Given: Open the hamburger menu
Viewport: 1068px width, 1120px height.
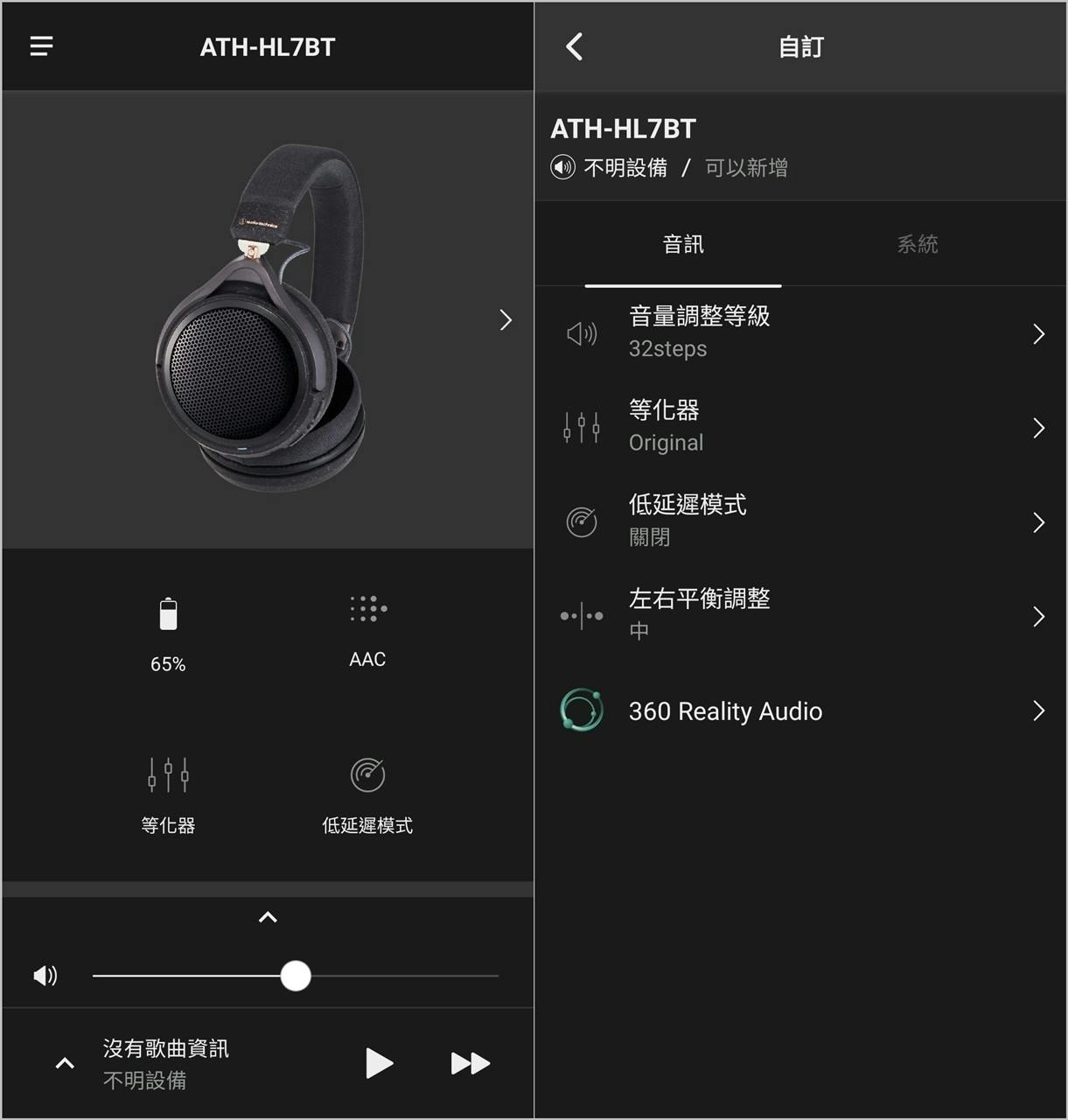Looking at the screenshot, I should tap(41, 46).
